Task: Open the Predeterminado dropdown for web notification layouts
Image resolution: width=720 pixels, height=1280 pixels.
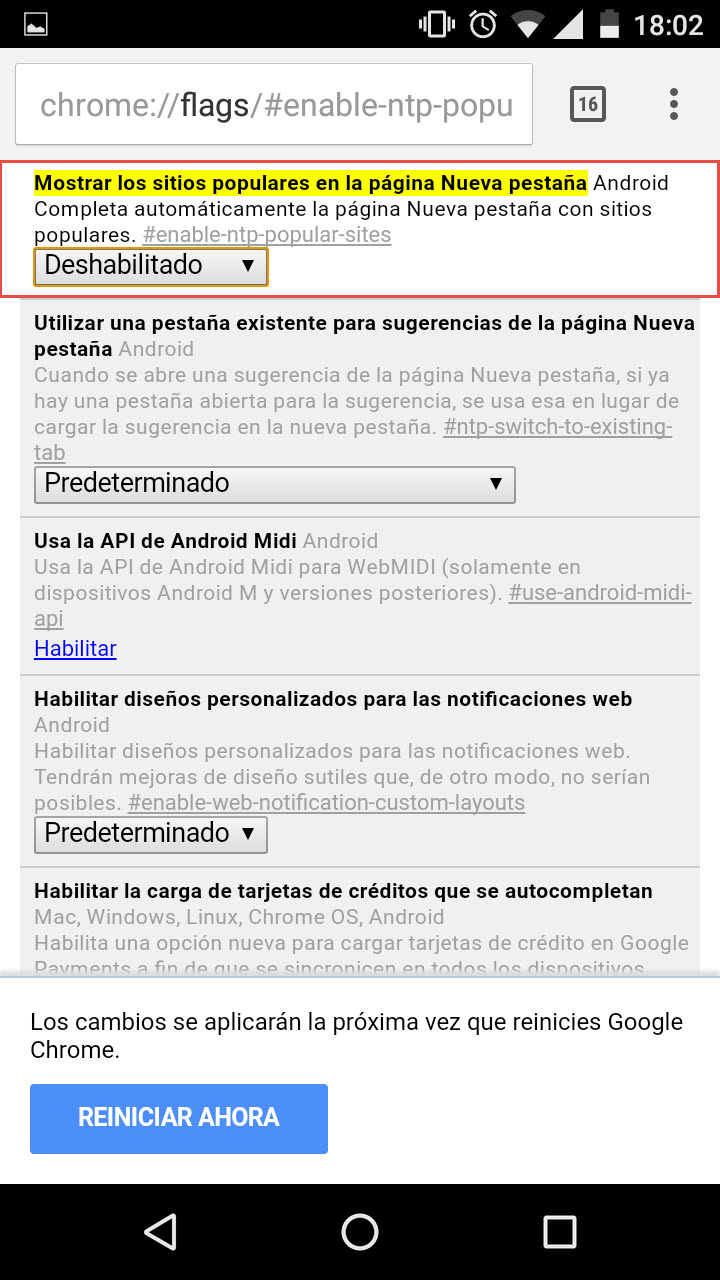Action: 151,834
